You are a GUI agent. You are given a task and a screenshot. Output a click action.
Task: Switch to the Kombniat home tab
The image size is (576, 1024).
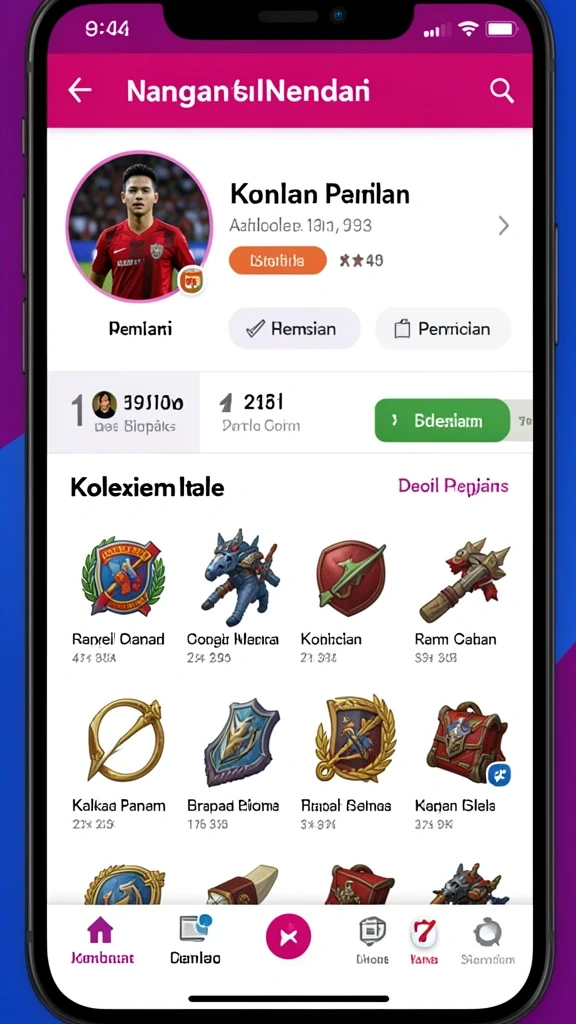tap(102, 941)
